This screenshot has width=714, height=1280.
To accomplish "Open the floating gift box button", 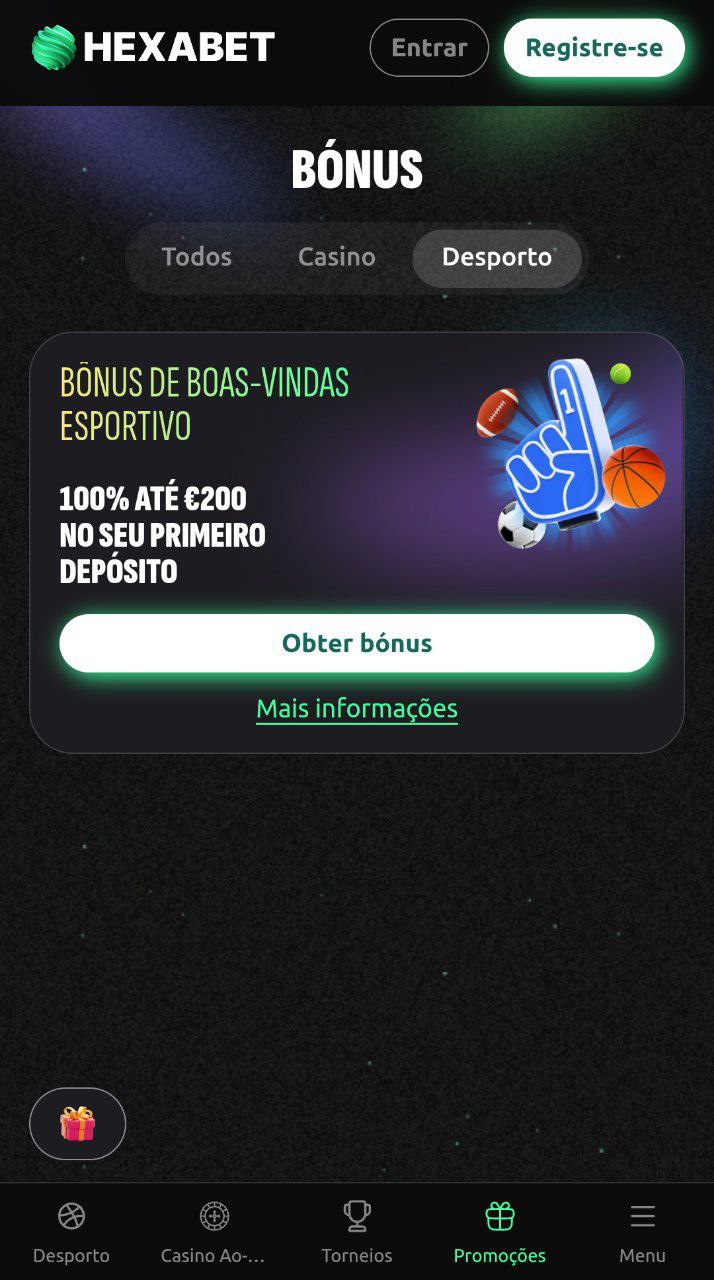I will point(78,1124).
